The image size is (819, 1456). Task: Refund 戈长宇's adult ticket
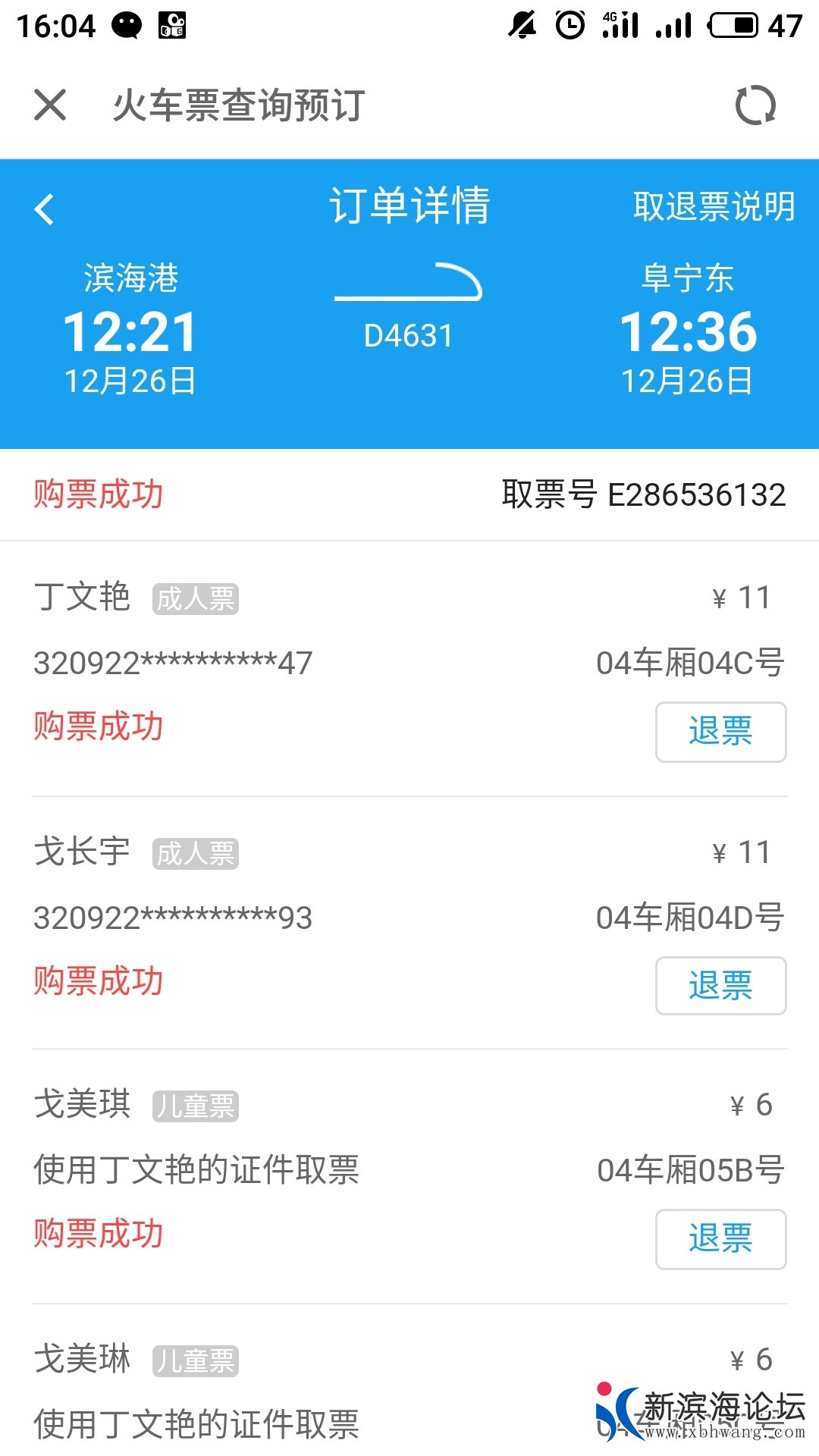[720, 986]
